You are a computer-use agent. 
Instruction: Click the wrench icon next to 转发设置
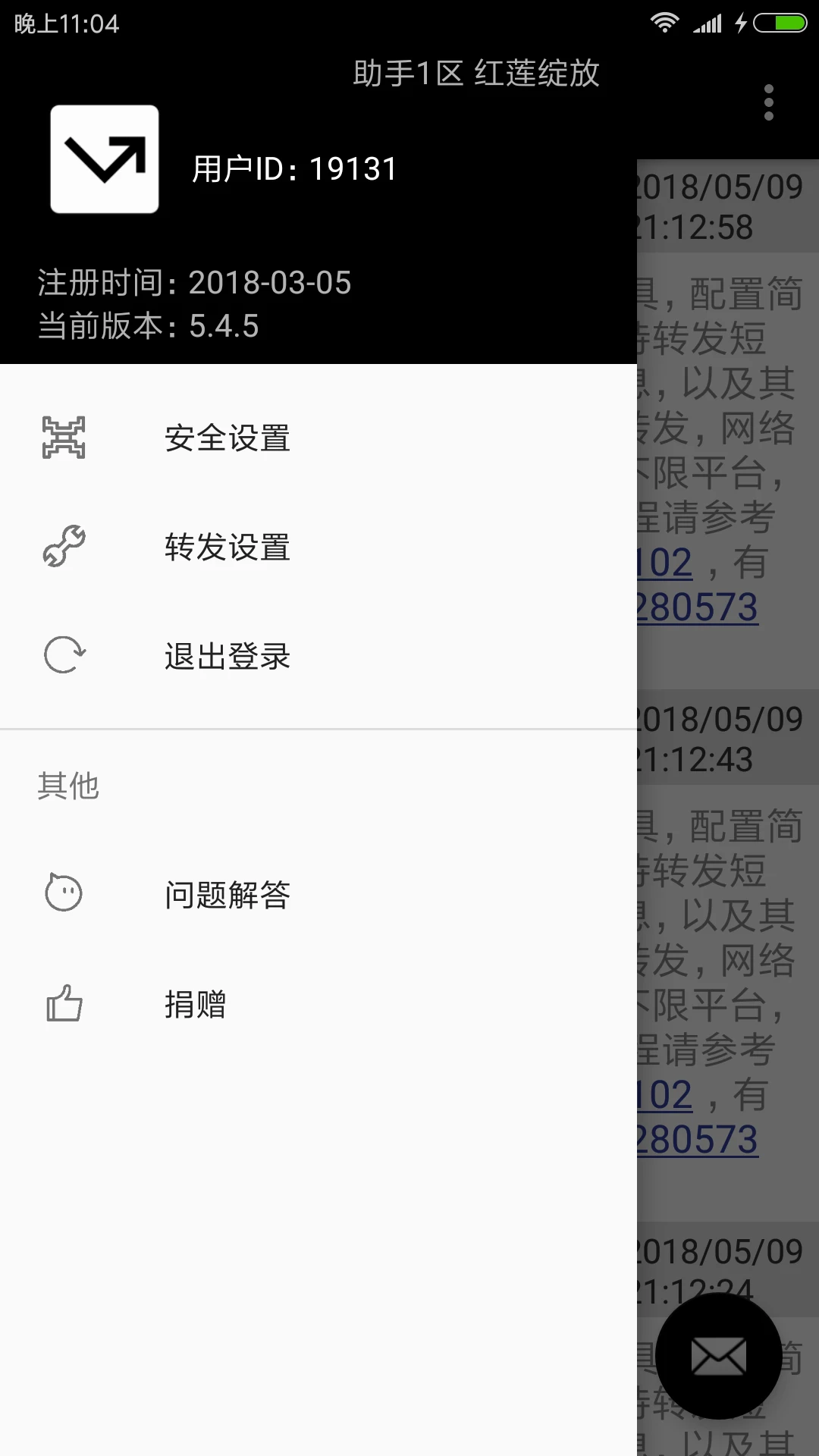[x=64, y=548]
